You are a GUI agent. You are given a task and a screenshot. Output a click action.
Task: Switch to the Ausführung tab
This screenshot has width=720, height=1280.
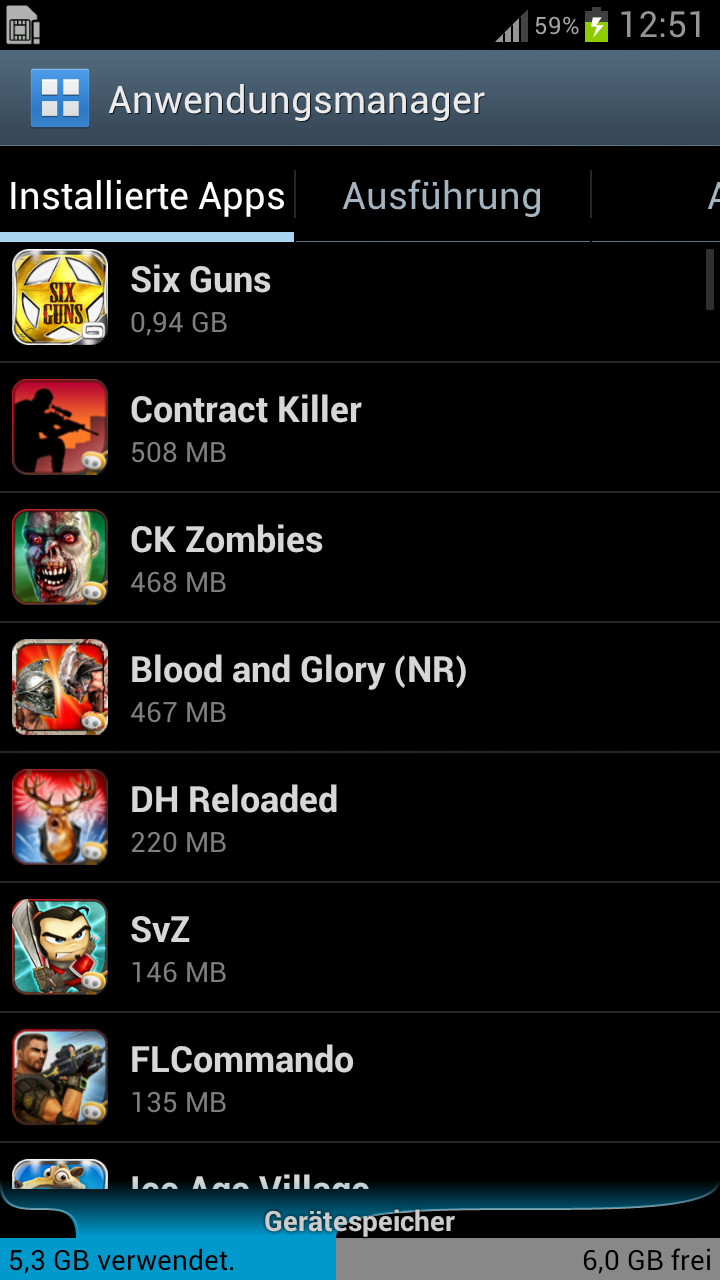point(442,197)
